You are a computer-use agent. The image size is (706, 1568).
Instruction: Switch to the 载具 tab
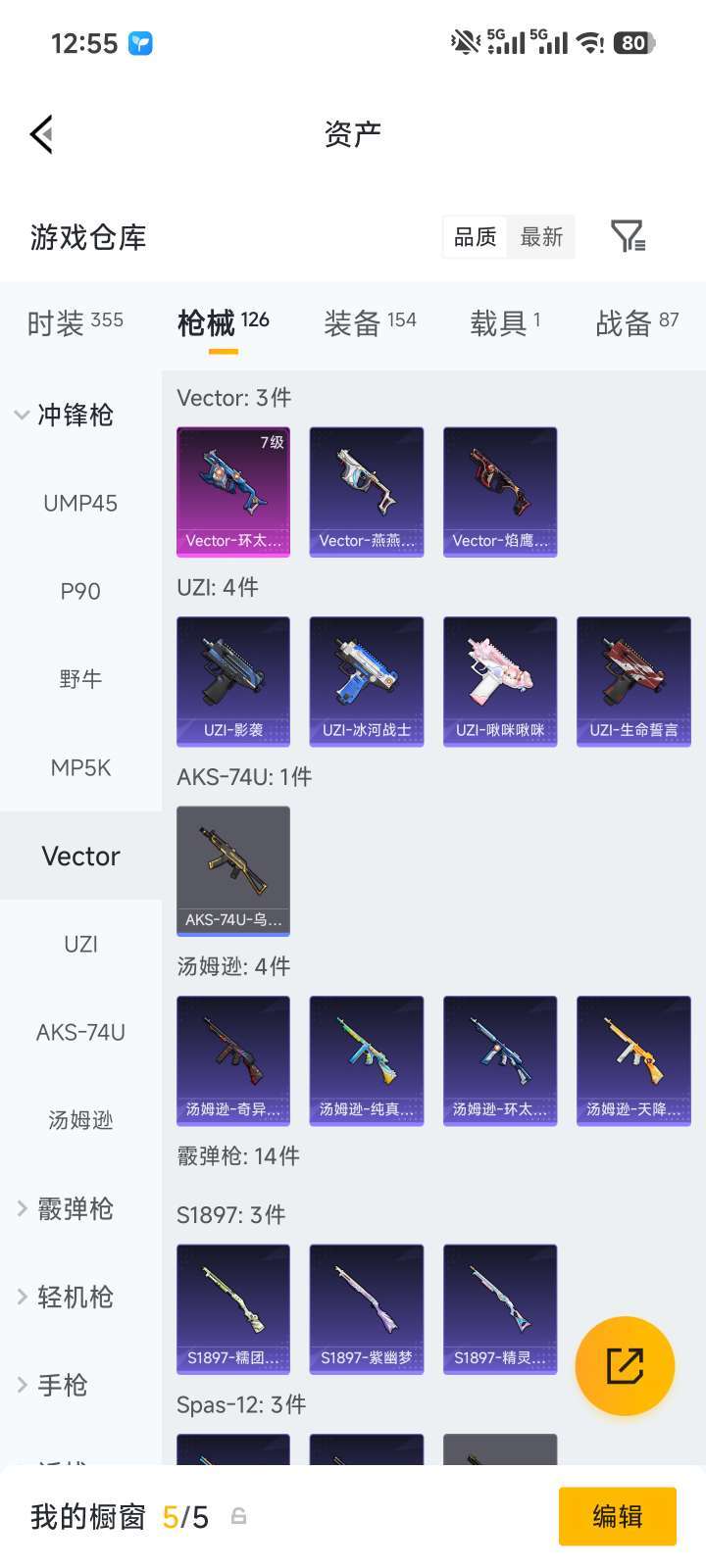(505, 322)
